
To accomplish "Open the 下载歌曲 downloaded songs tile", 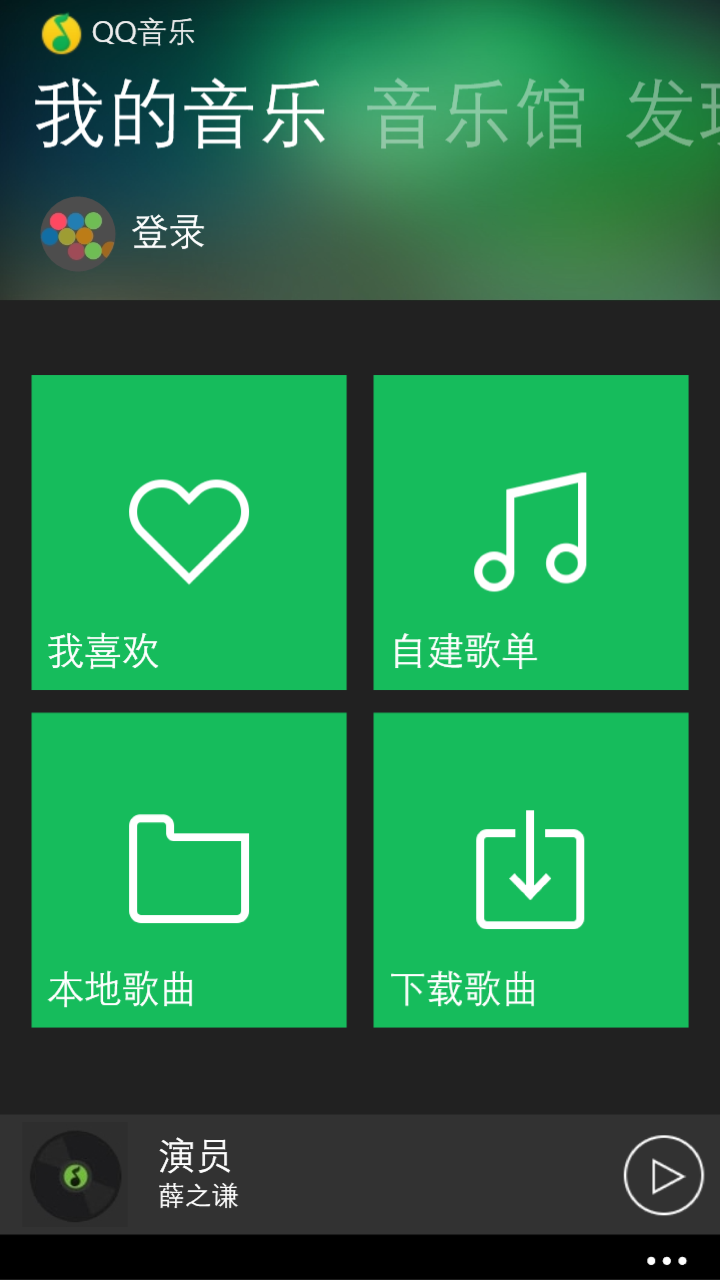I will click(x=530, y=869).
